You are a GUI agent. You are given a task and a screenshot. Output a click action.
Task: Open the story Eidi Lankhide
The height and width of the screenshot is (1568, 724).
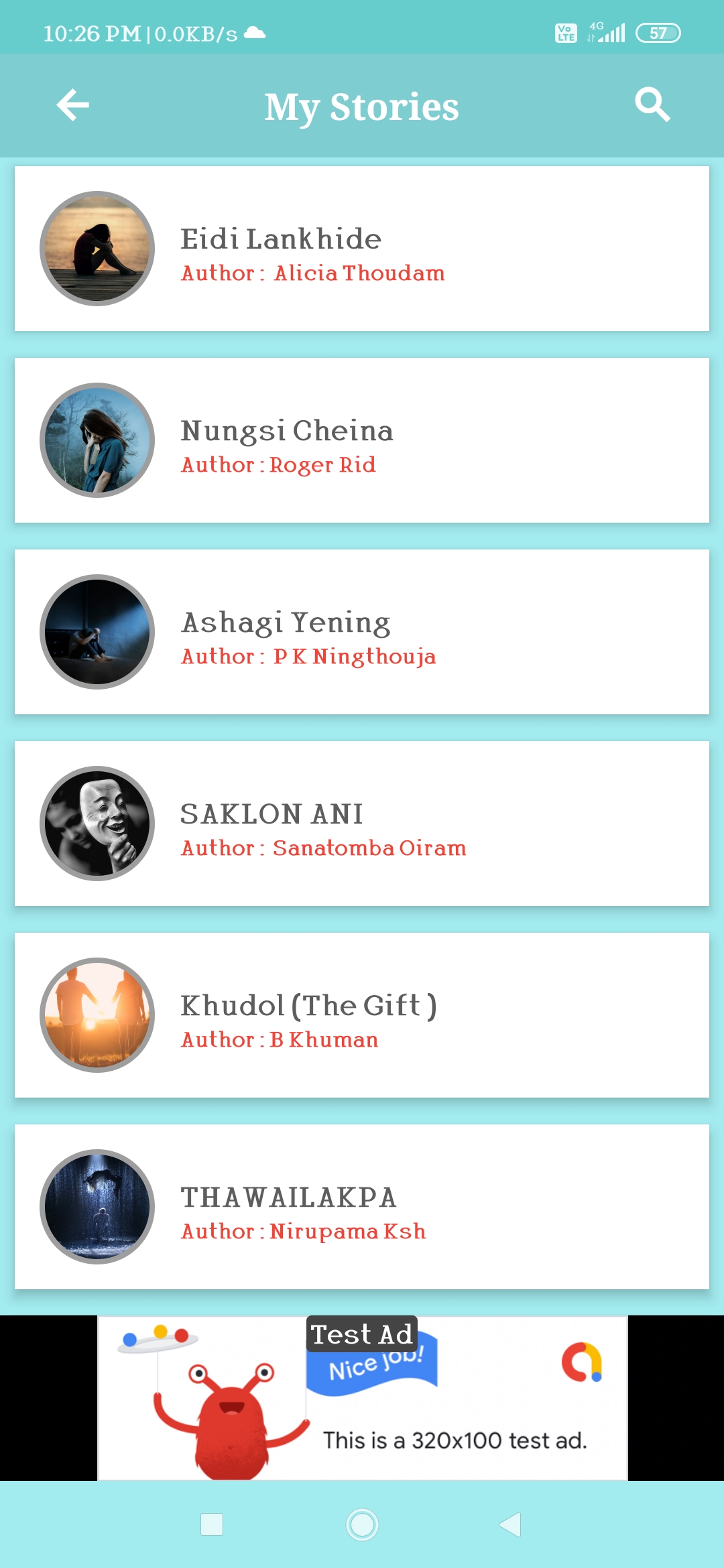coord(362,249)
